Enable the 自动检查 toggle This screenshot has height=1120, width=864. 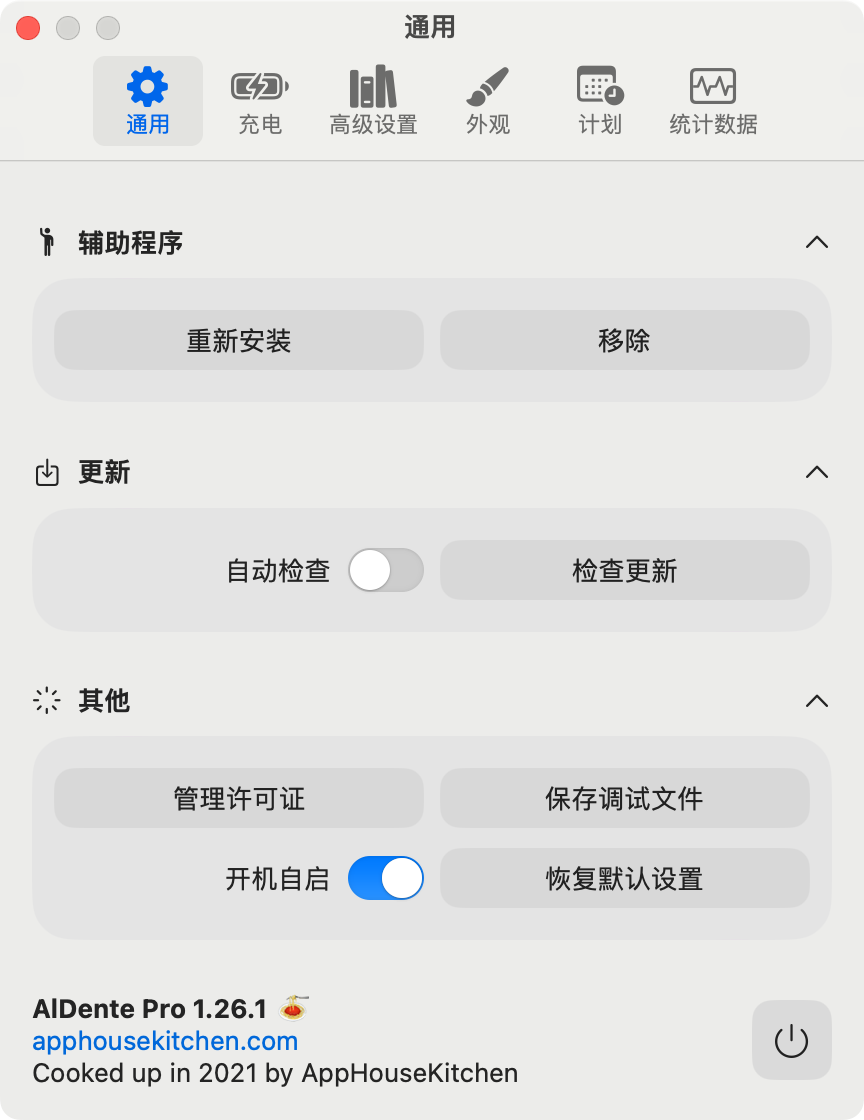pos(386,570)
